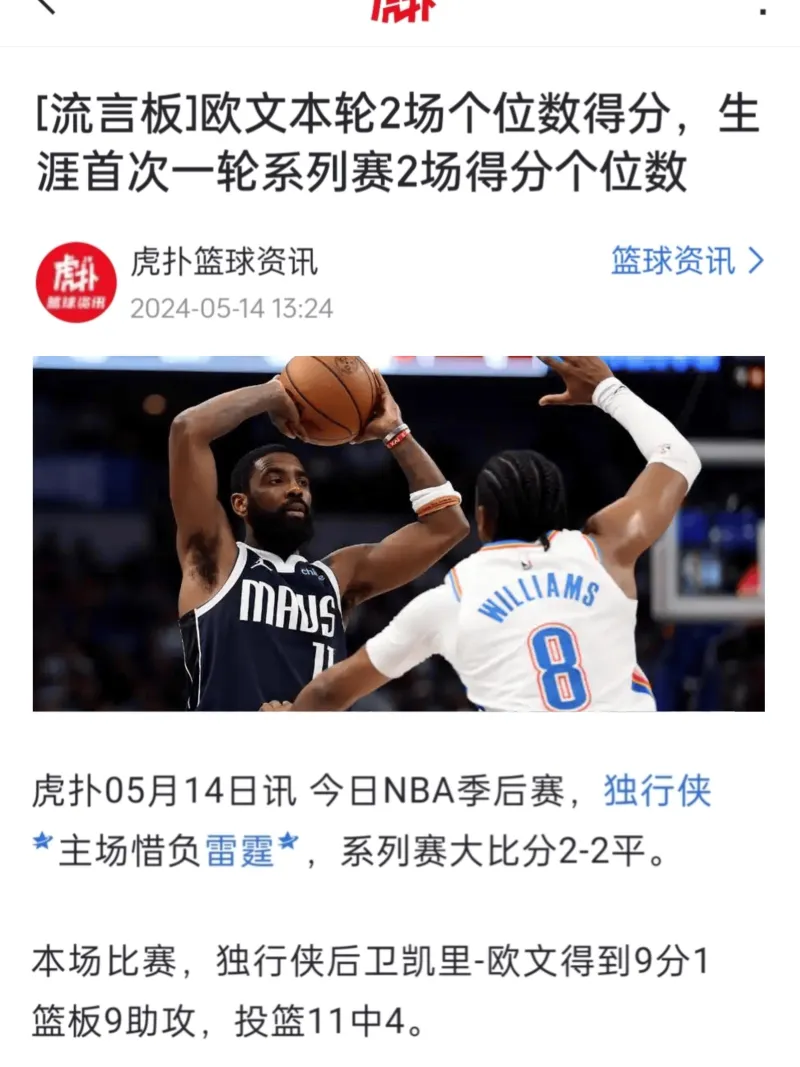Open the overflow menu at top right
The height and width of the screenshot is (1067, 800).
coord(762,8)
